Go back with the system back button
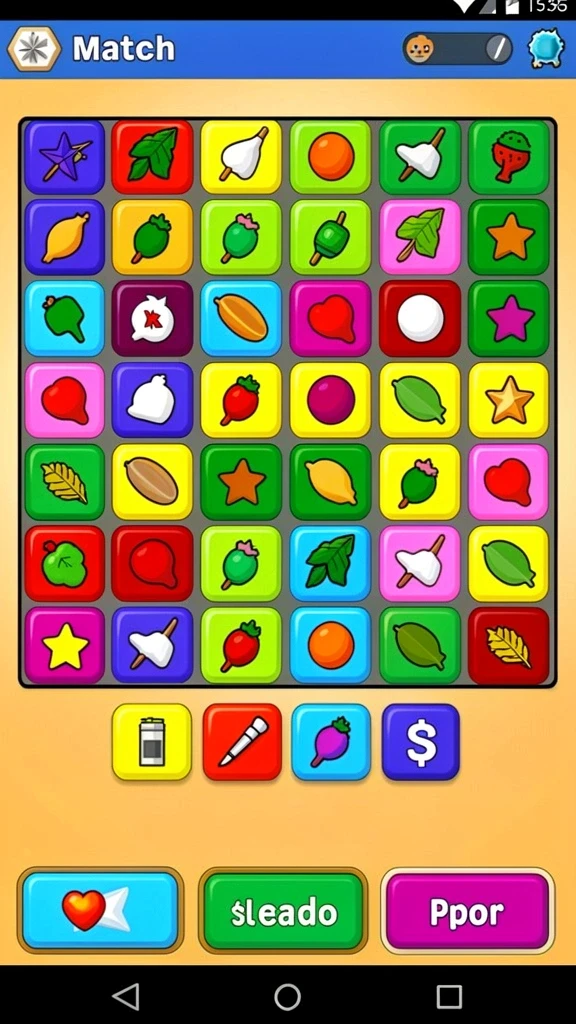This screenshot has height=1024, width=576. pyautogui.click(x=125, y=997)
